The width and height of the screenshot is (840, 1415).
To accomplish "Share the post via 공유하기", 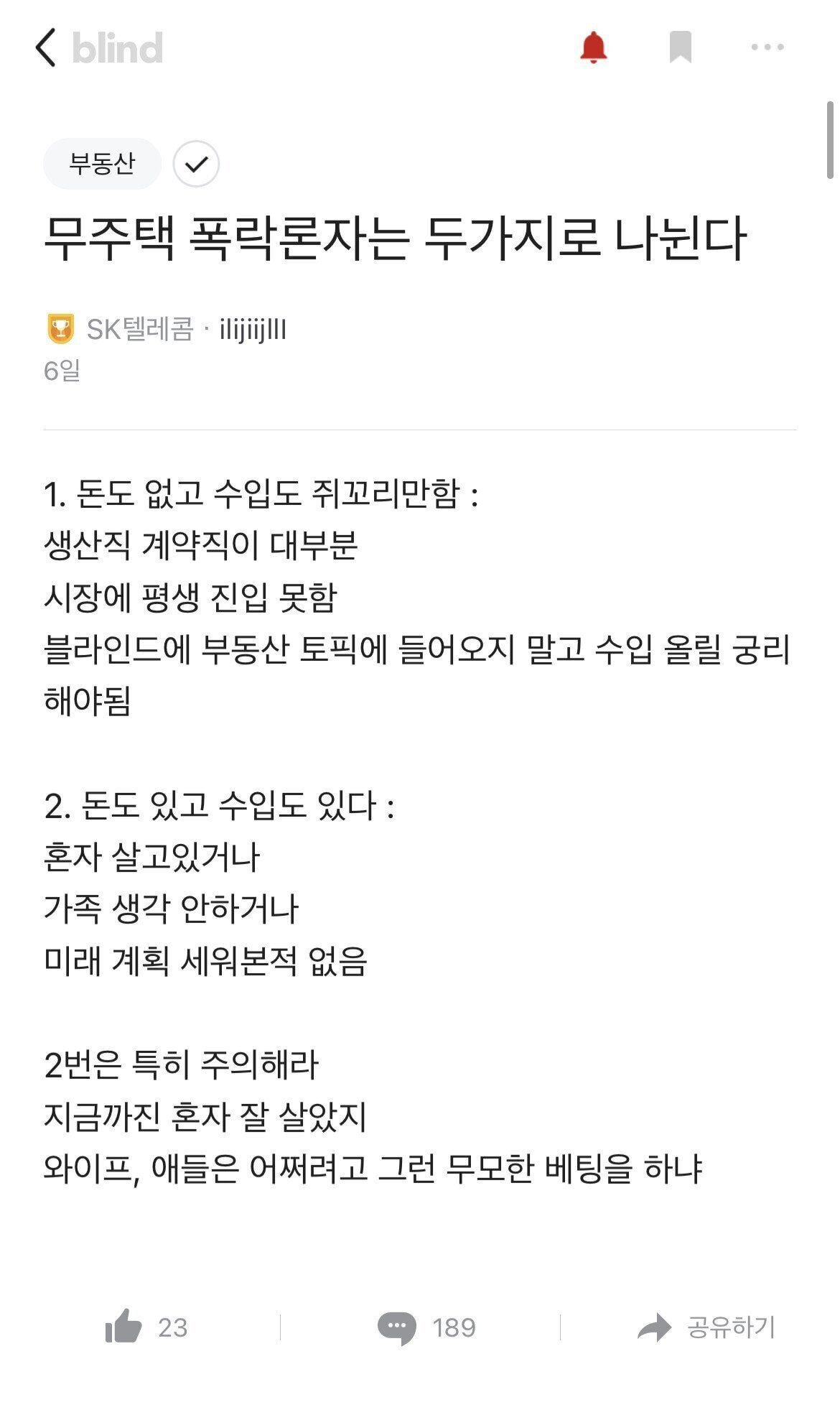I will point(706,1327).
